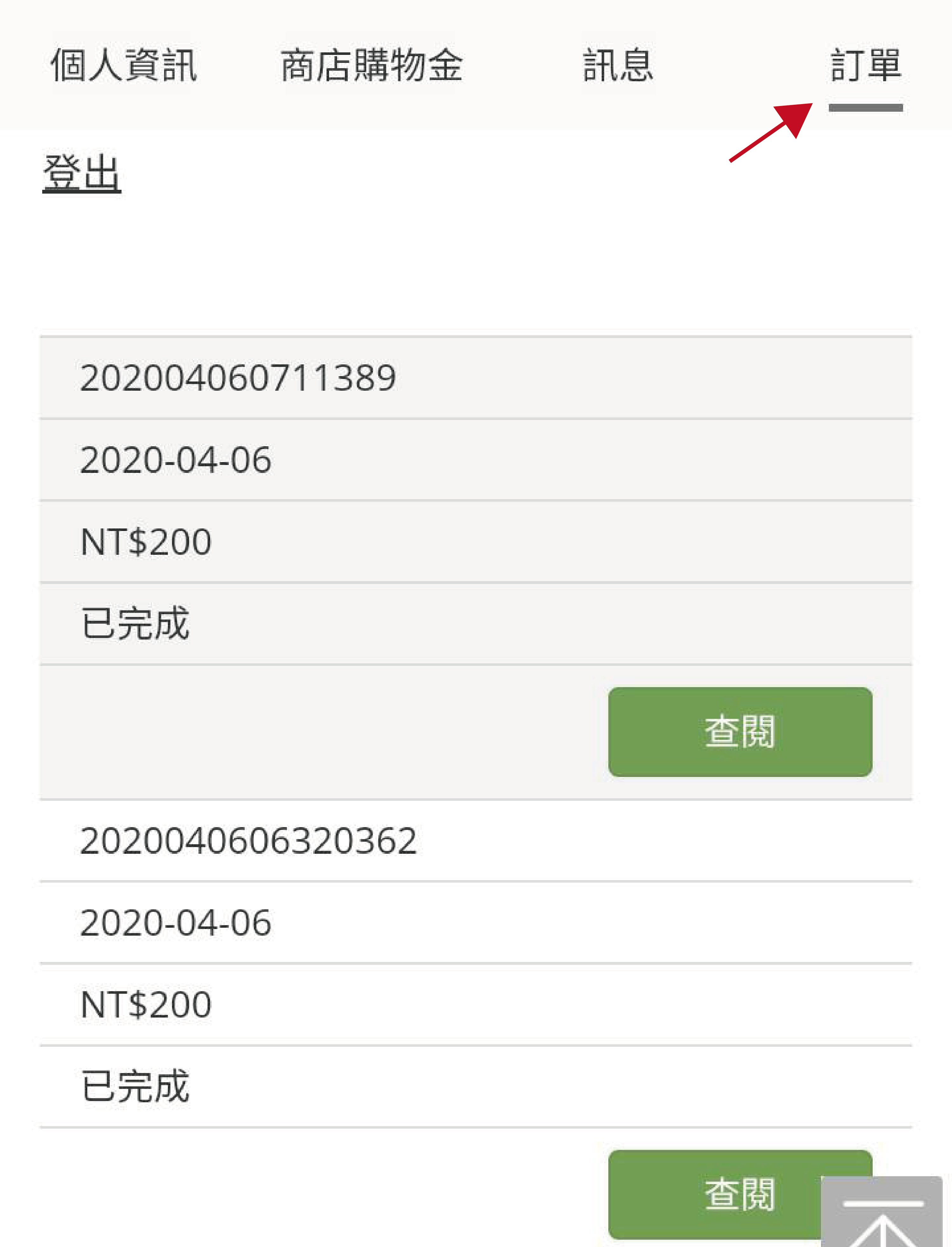Viewport: 952px width, 1247px height.
Task: Tap the back-to-top arrow button
Action: [x=882, y=1212]
